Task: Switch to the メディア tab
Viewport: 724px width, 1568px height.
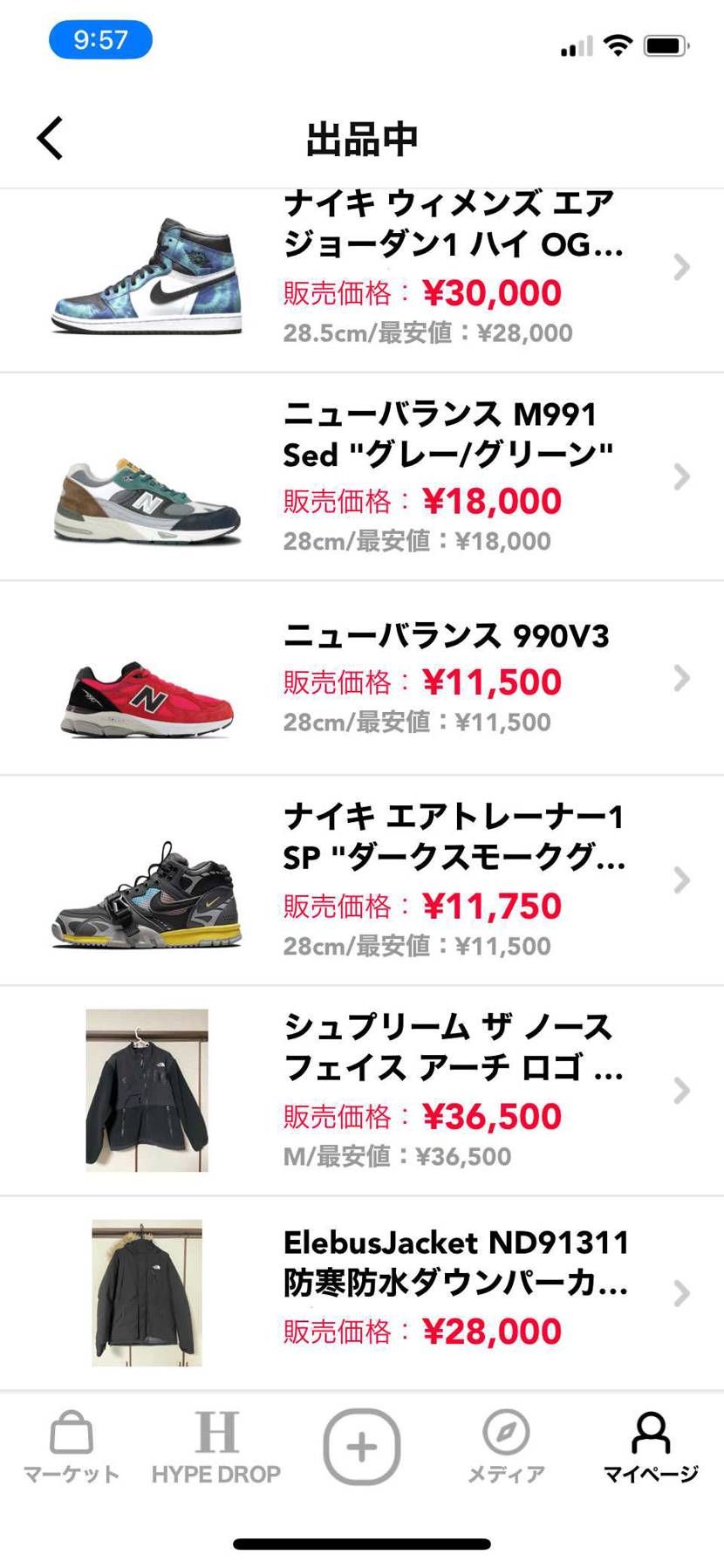Action: 506,1448
